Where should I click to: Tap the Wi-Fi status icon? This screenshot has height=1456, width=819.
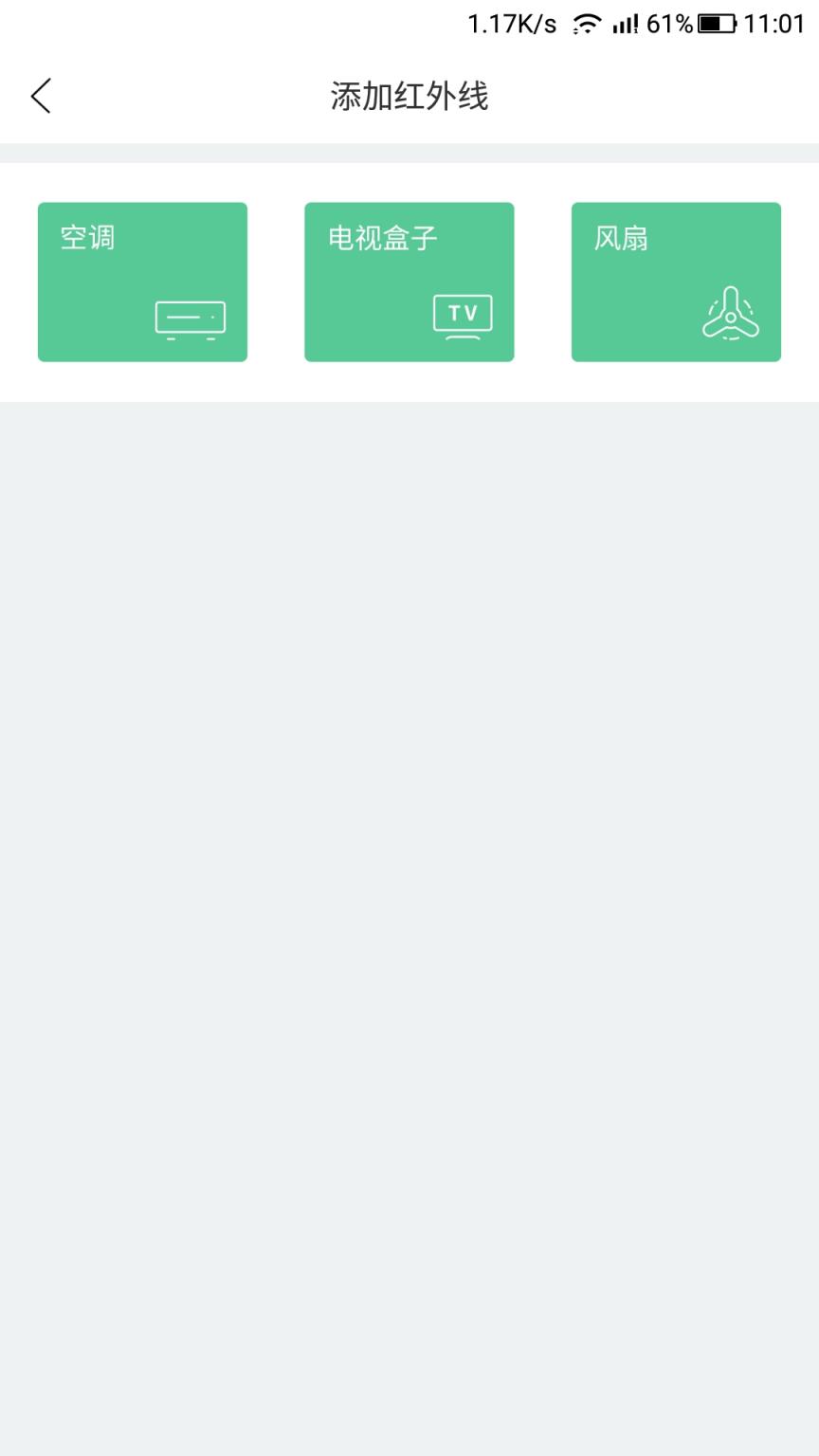(583, 26)
